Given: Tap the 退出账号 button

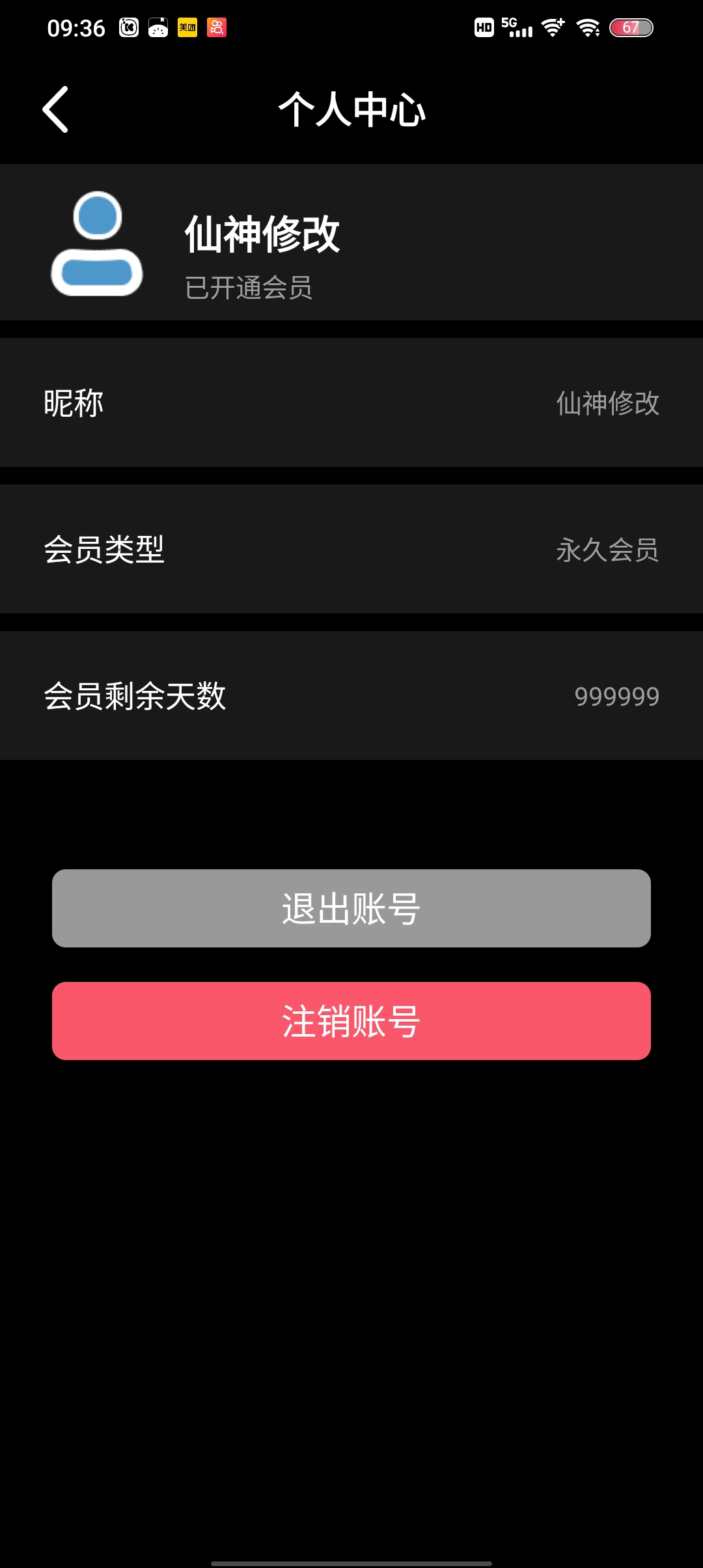Looking at the screenshot, I should (x=351, y=908).
